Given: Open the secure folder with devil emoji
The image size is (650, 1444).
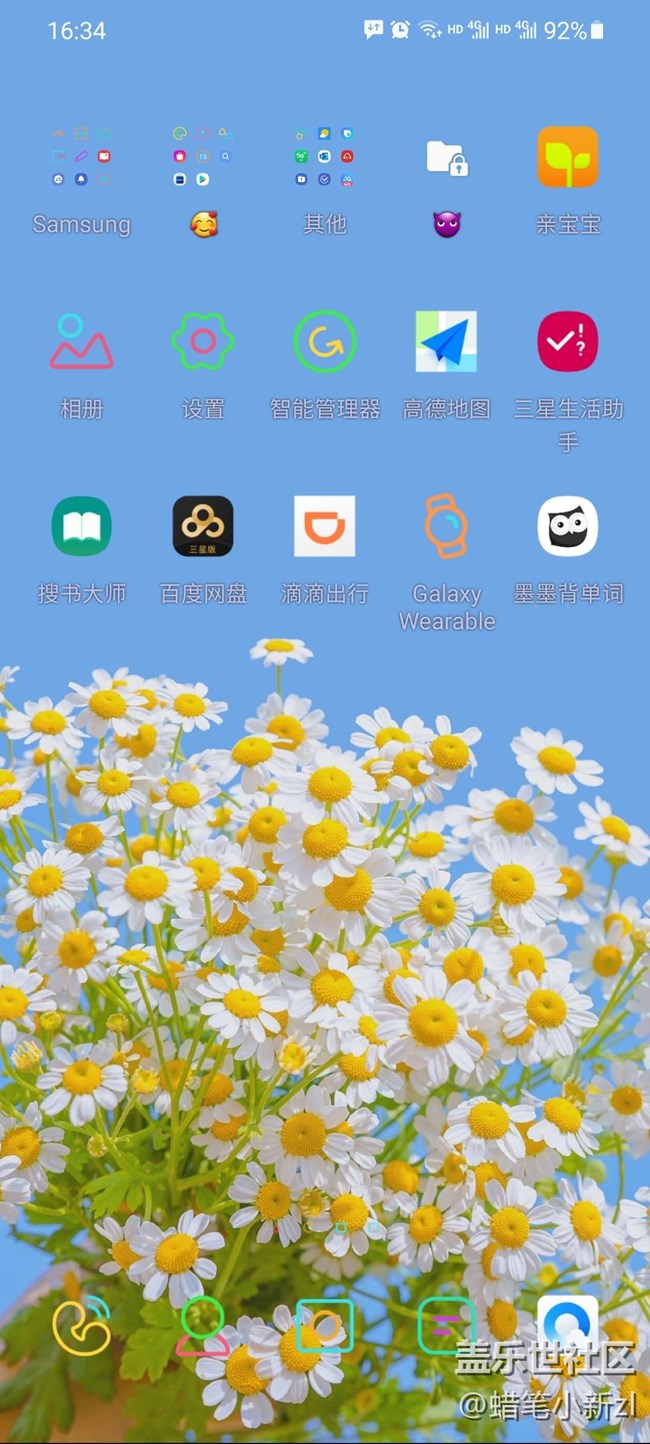Looking at the screenshot, I should (x=446, y=158).
